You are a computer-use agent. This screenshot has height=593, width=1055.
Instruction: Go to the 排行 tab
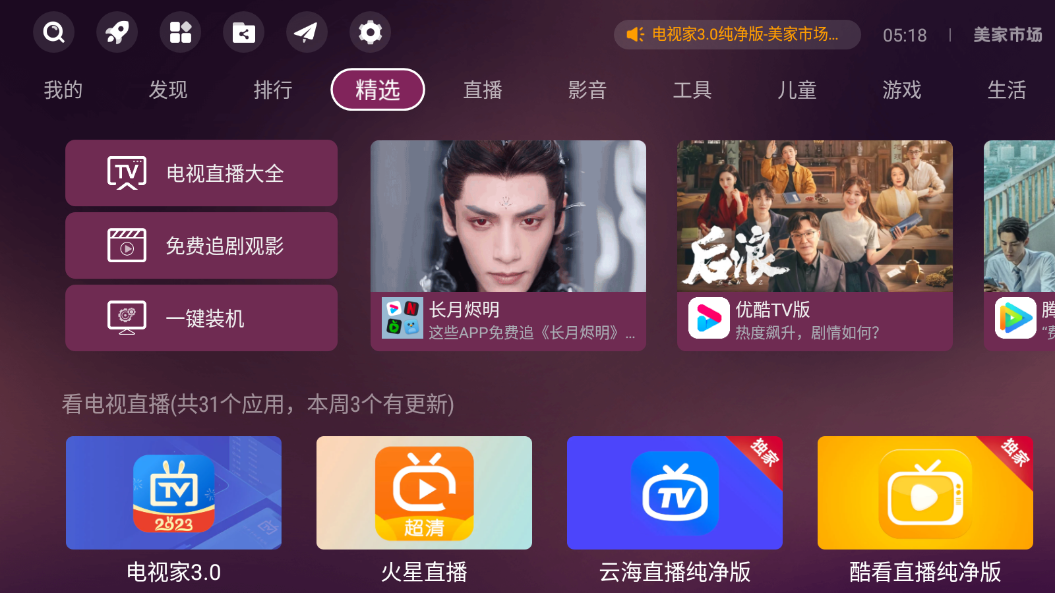[x=273, y=90]
